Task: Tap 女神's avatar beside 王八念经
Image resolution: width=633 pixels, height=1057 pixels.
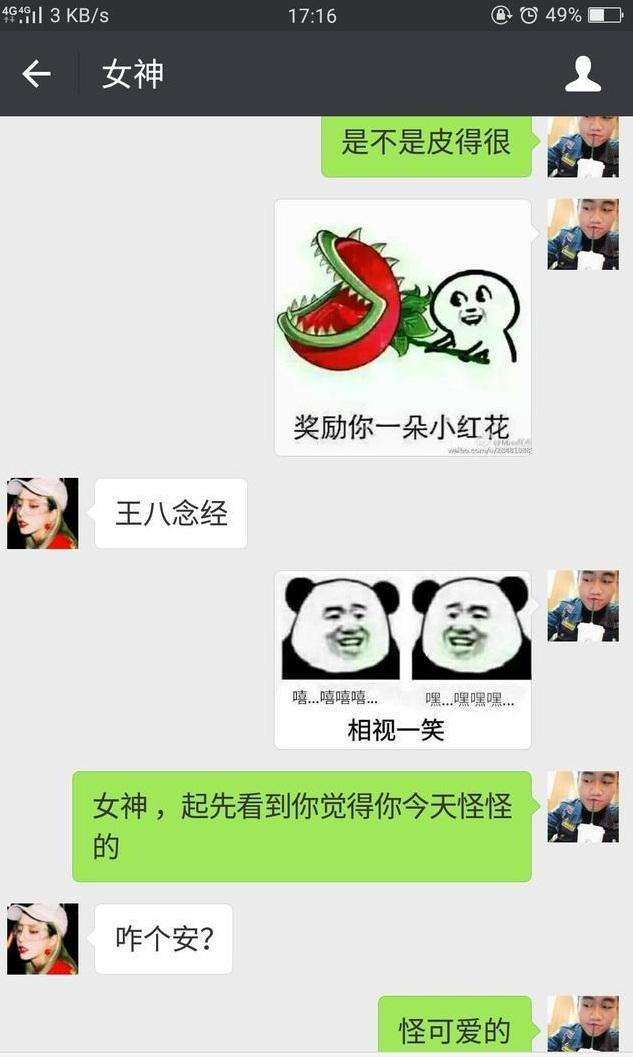Action: (42, 513)
